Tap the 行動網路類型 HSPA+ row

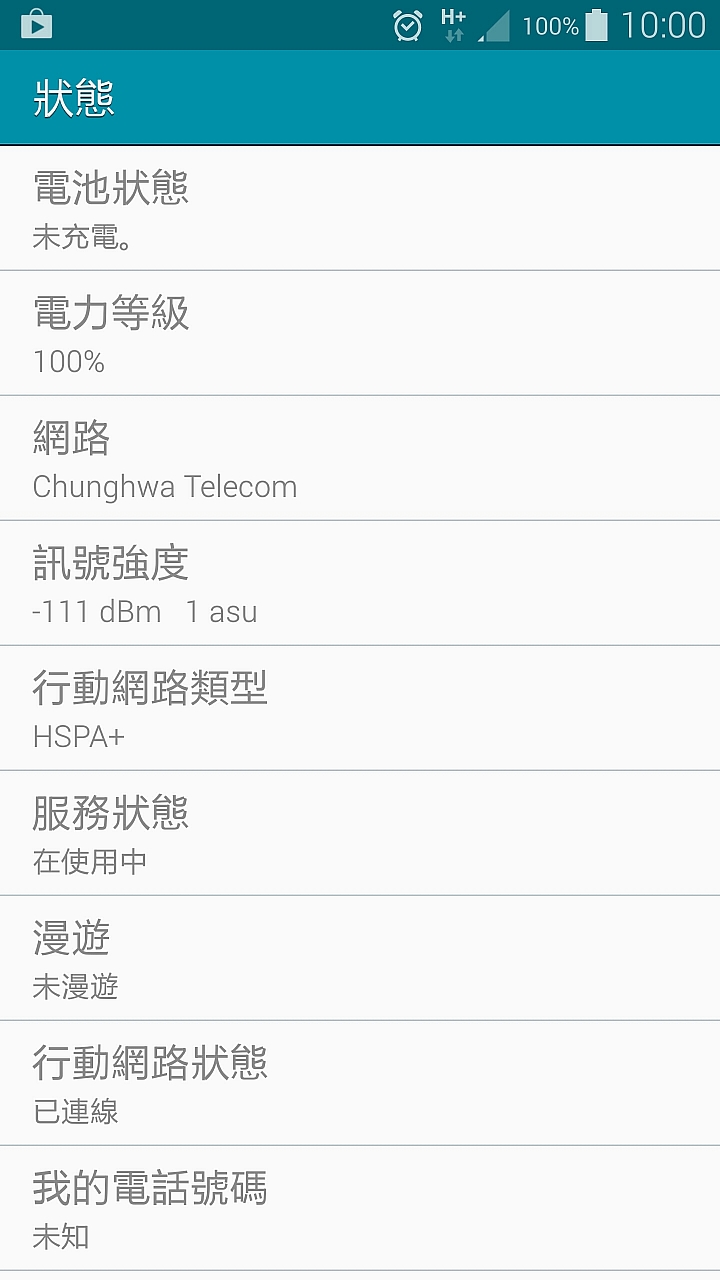pyautogui.click(x=360, y=708)
